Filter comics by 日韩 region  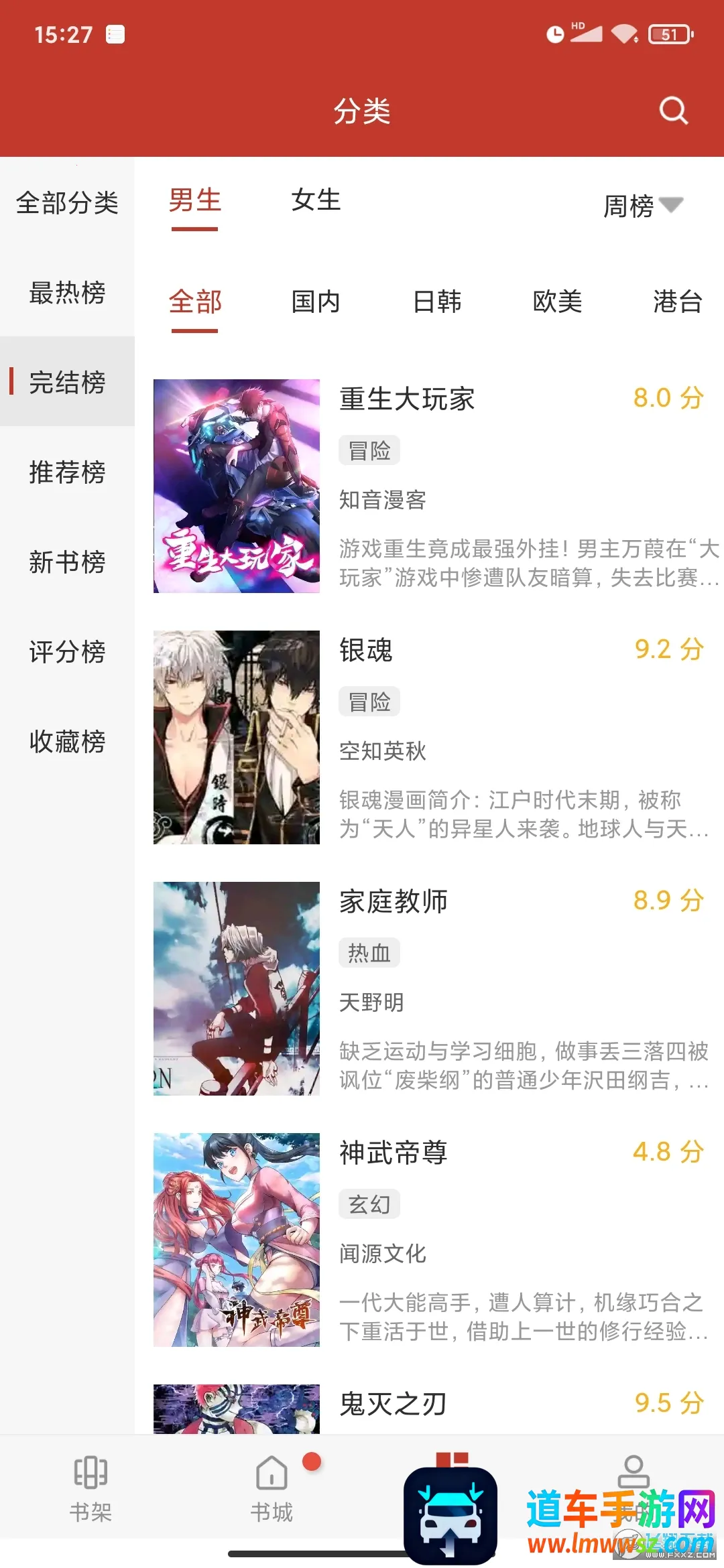pyautogui.click(x=436, y=302)
